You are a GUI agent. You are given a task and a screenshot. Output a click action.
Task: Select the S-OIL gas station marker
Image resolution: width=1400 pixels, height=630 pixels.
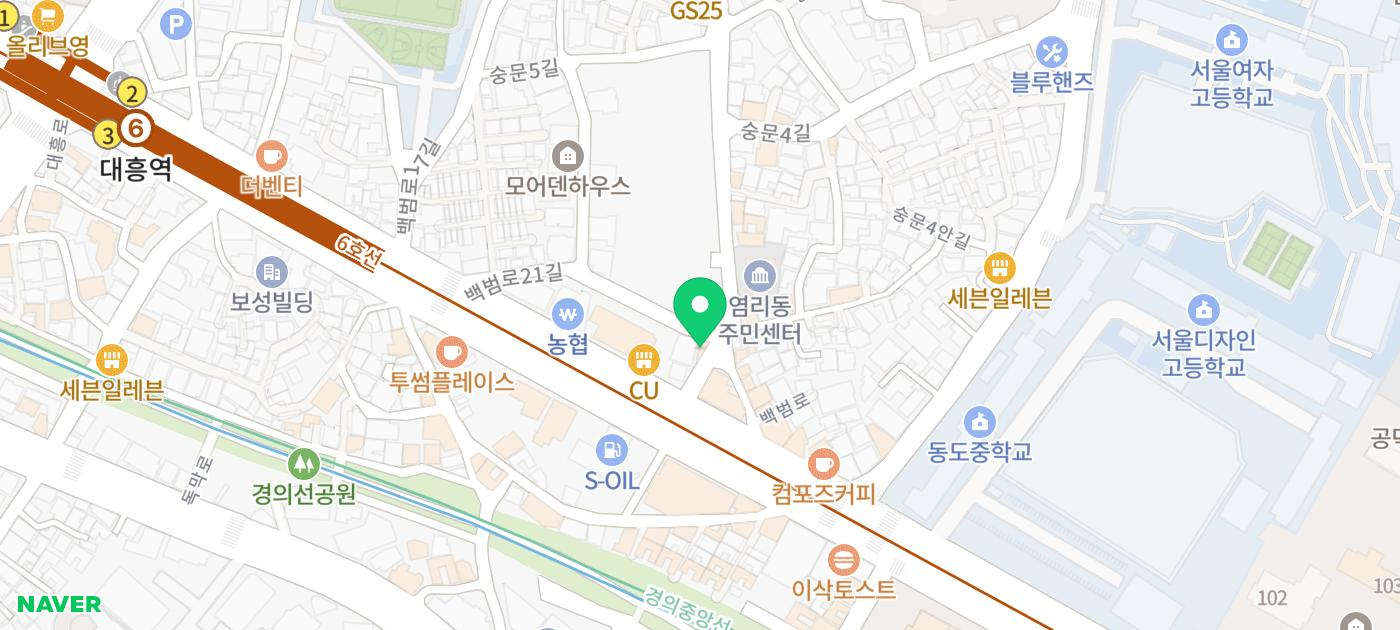pyautogui.click(x=611, y=449)
